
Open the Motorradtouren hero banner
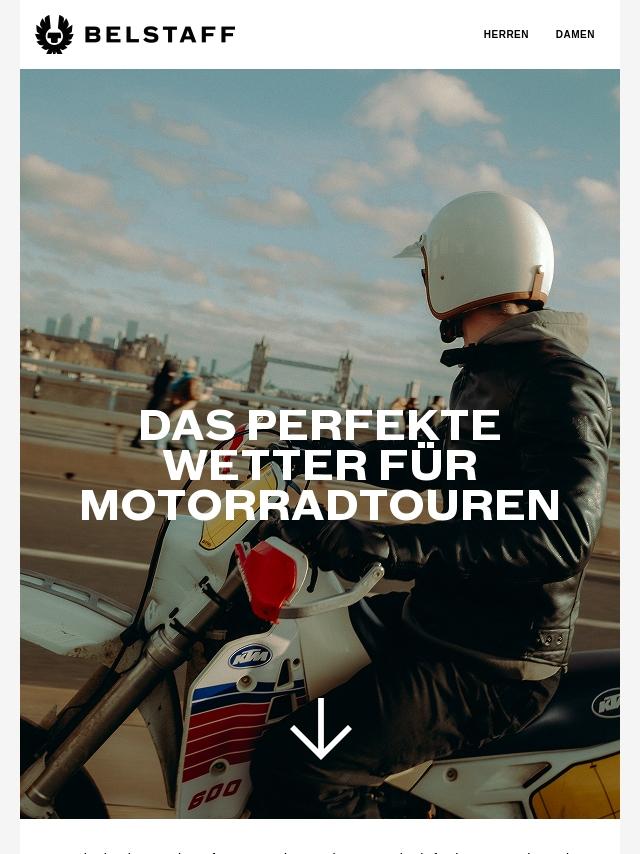point(320,444)
